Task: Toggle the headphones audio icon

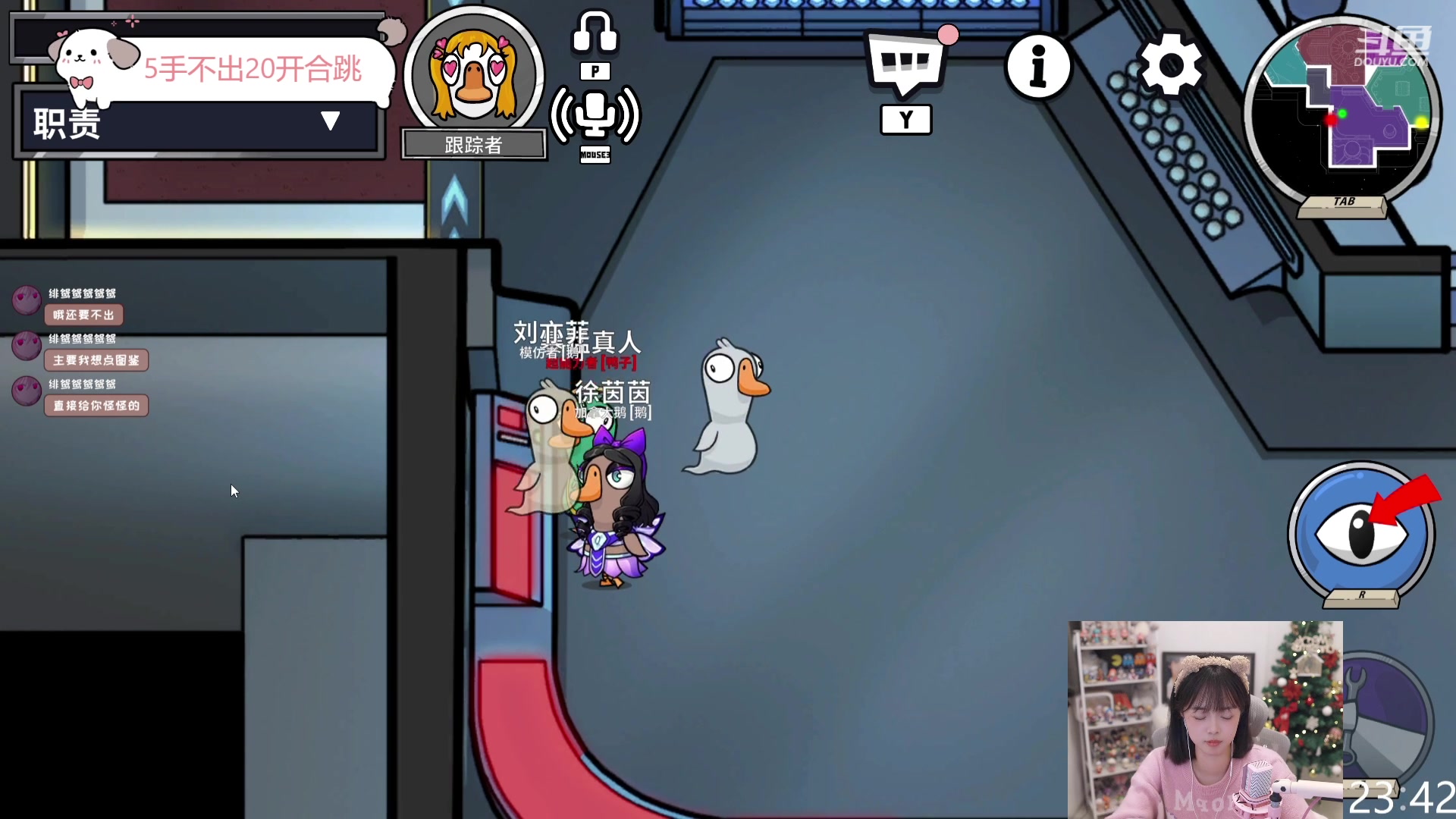Action: pos(595,32)
